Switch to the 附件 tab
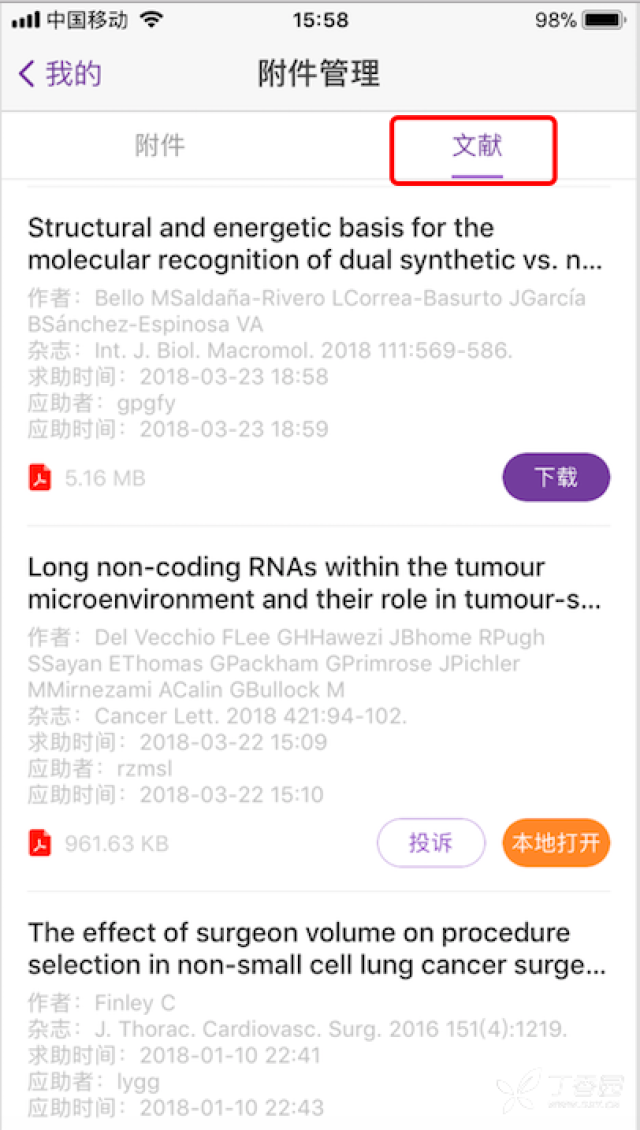 pos(160,146)
